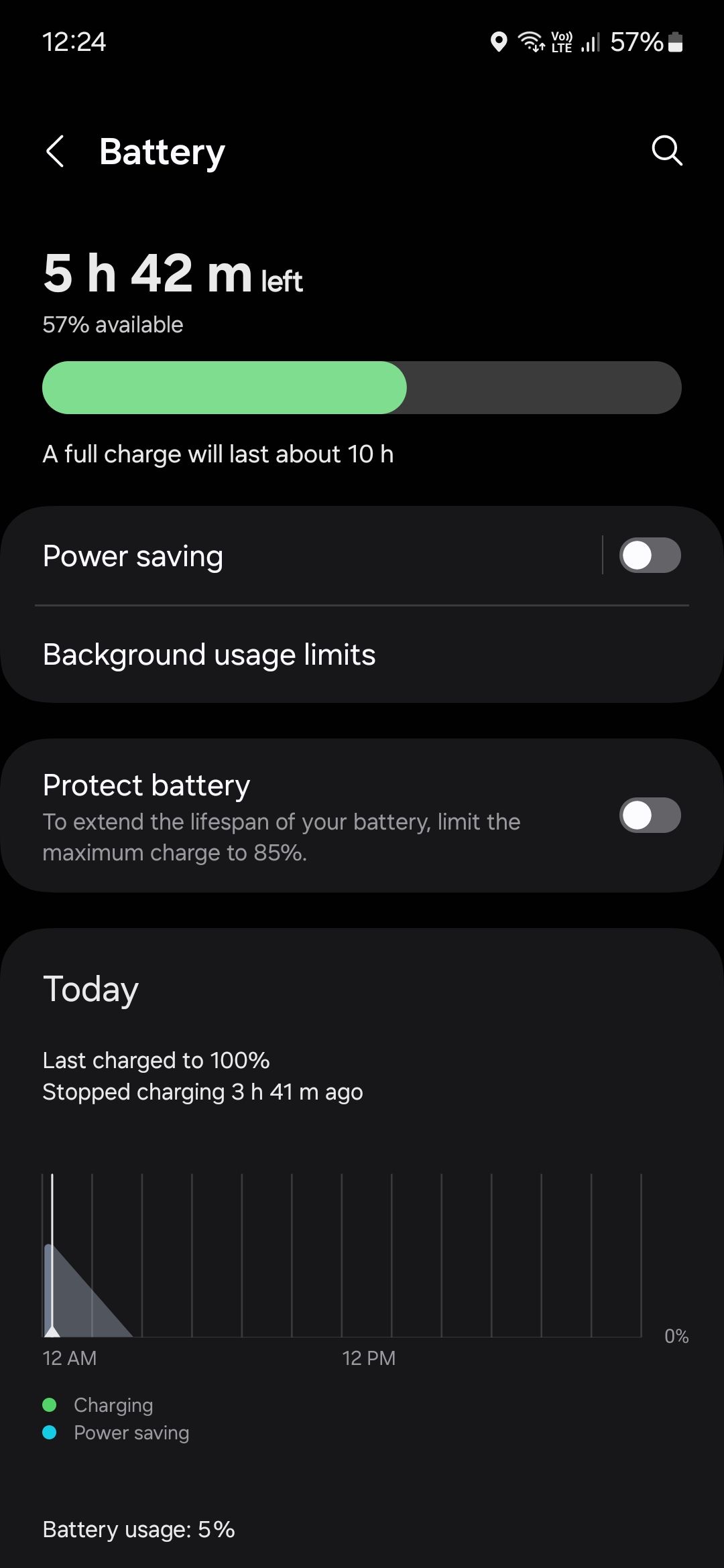
Task: Tap the 'Last charged to 100%' text
Action: click(156, 1059)
